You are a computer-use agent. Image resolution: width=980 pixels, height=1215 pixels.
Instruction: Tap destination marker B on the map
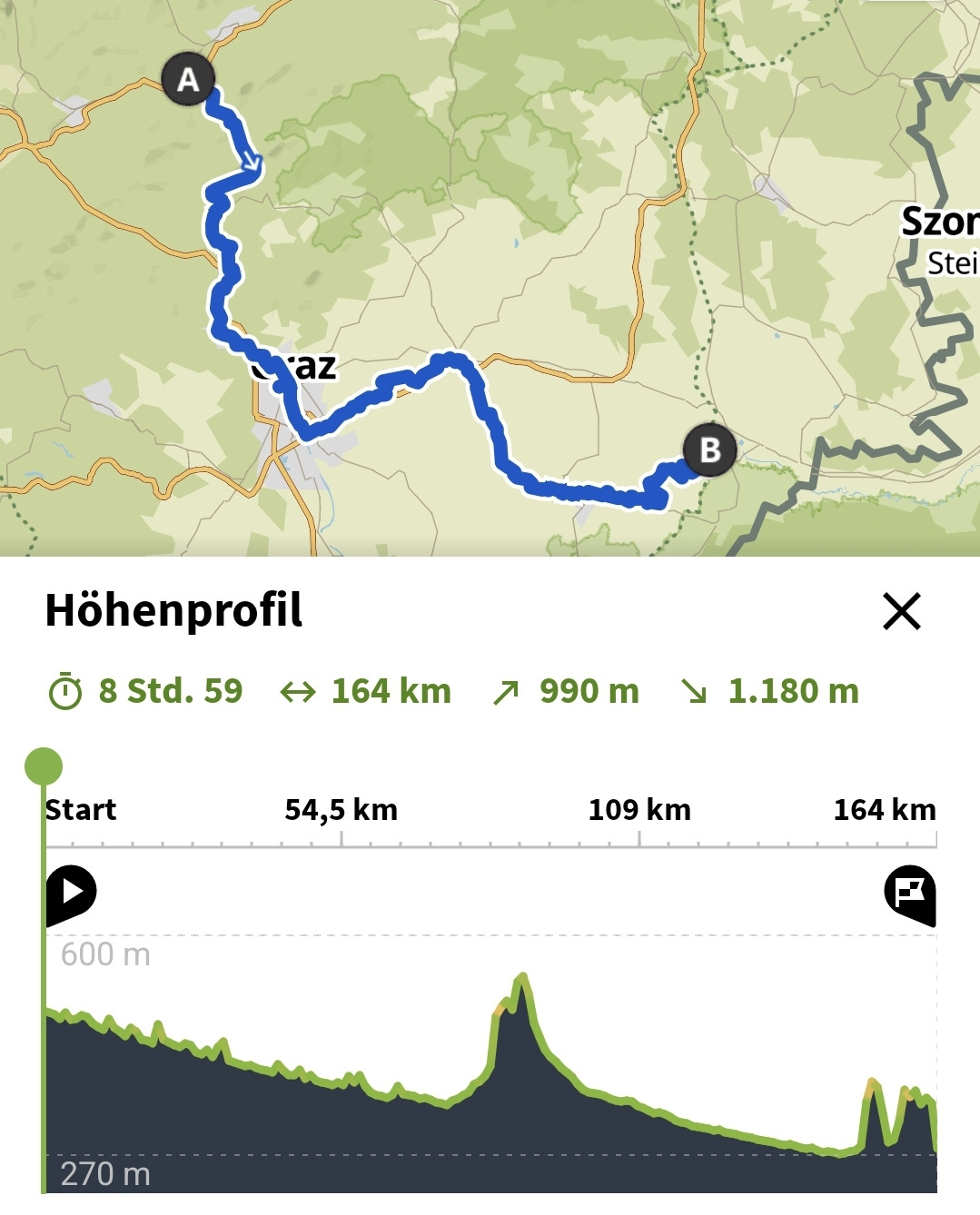tap(709, 449)
